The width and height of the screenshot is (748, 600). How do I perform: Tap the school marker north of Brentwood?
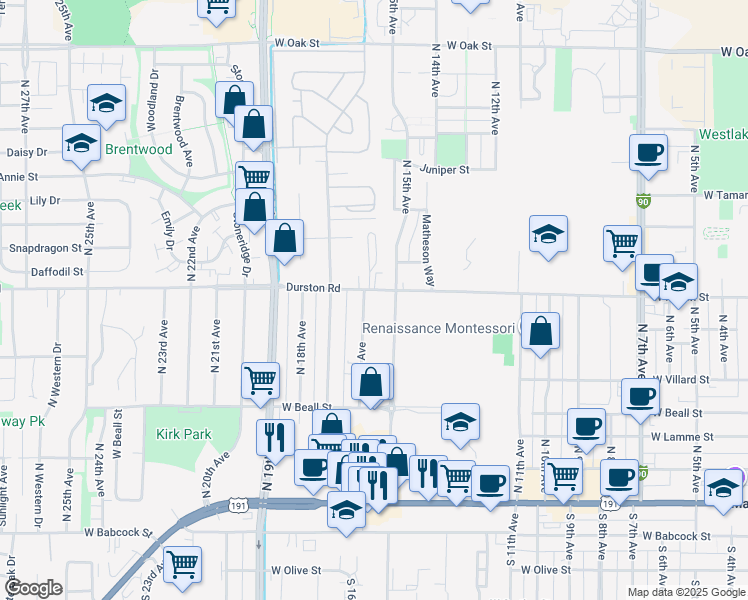tap(105, 105)
